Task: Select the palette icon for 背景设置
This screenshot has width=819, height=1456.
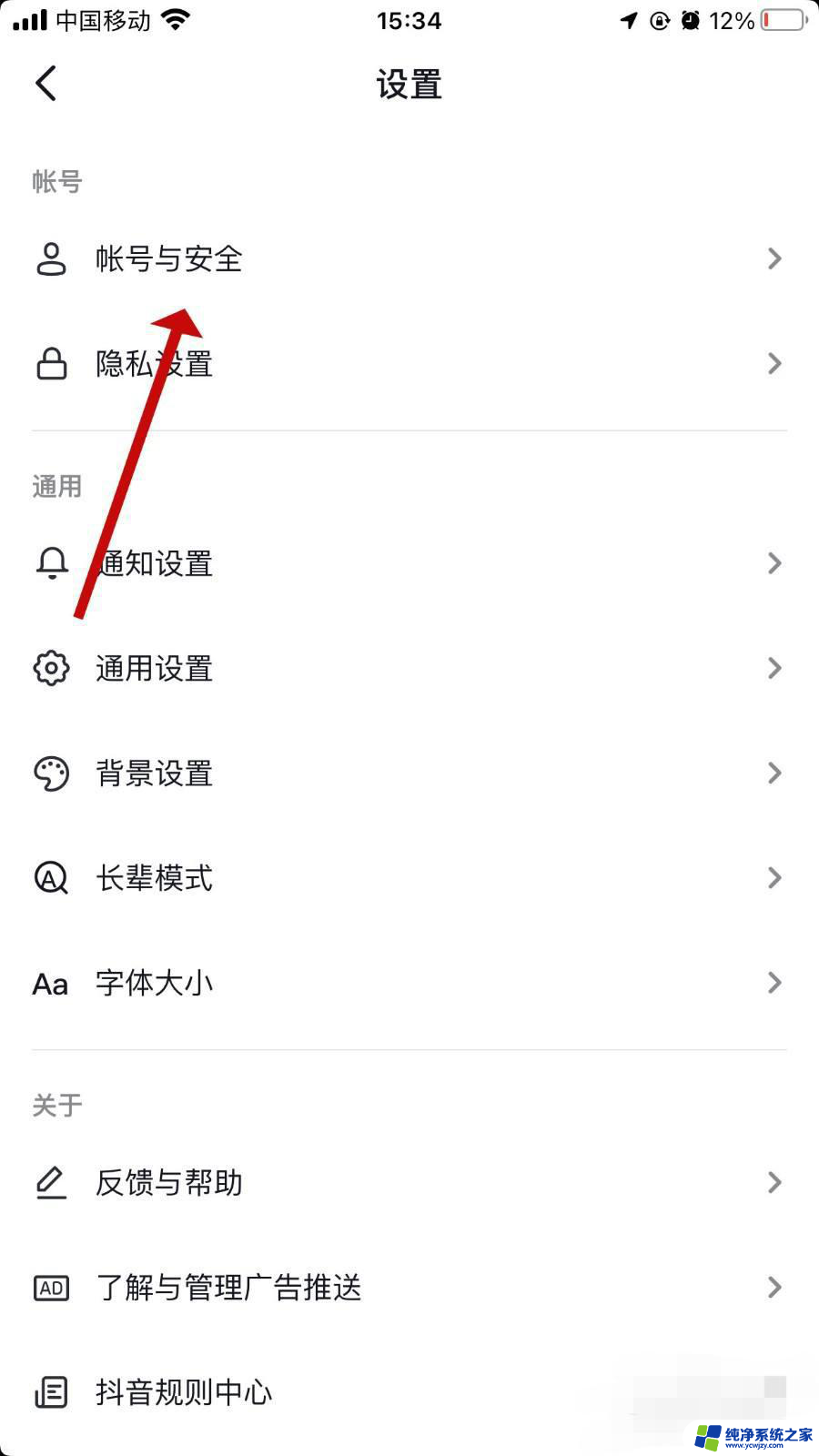Action: pos(51,773)
